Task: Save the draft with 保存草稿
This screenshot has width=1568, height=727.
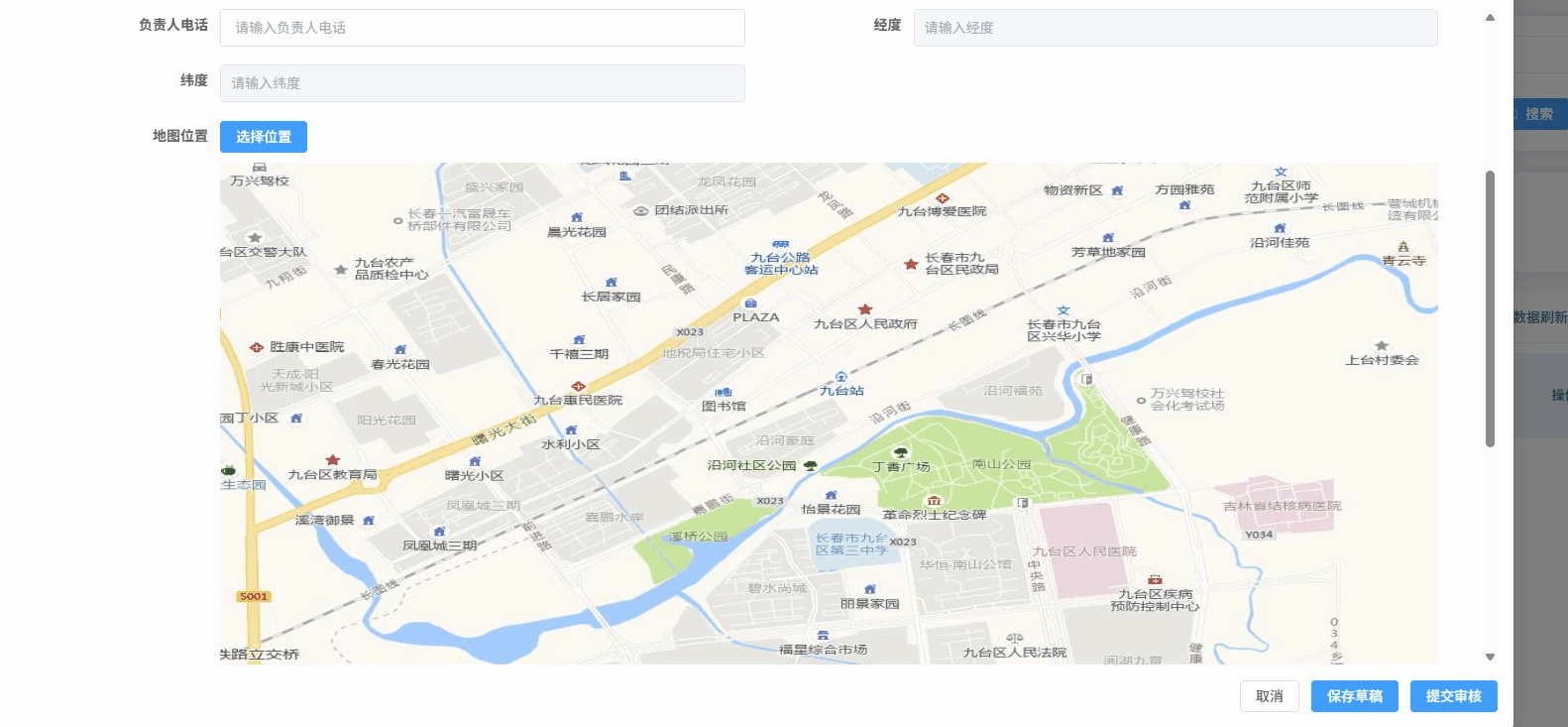Action: pos(1354,696)
